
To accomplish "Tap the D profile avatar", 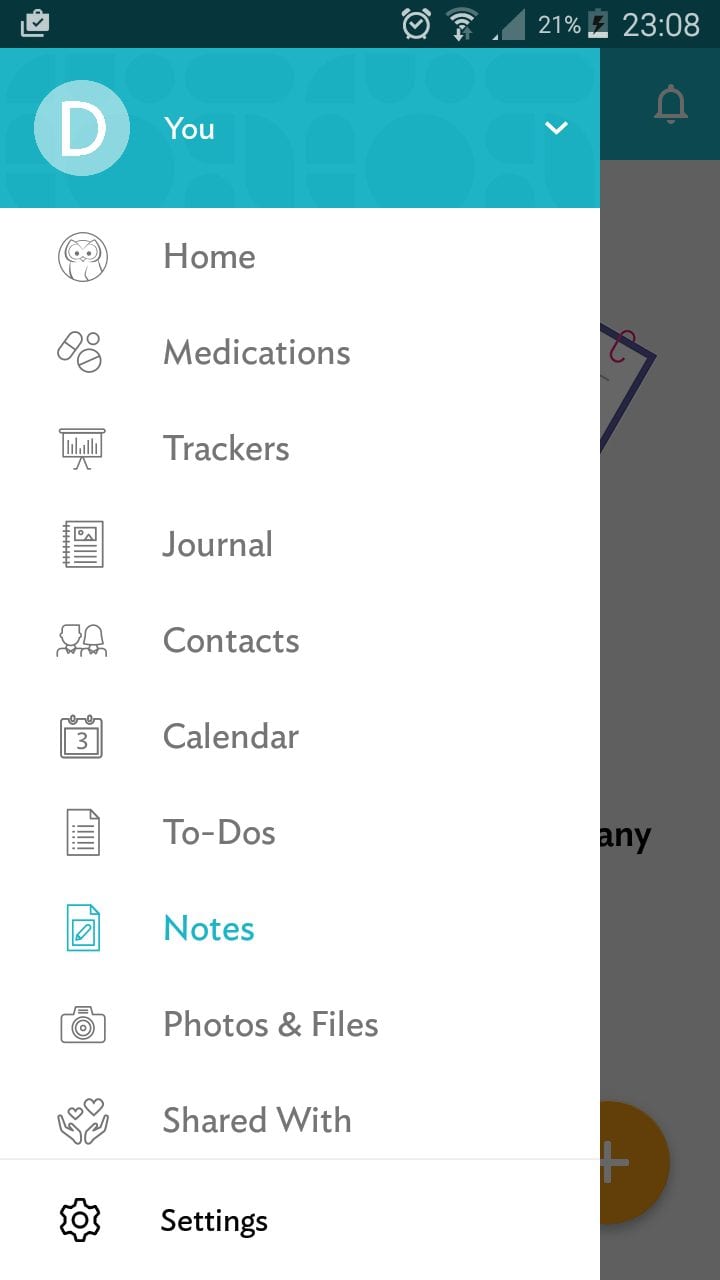I will (x=82, y=128).
